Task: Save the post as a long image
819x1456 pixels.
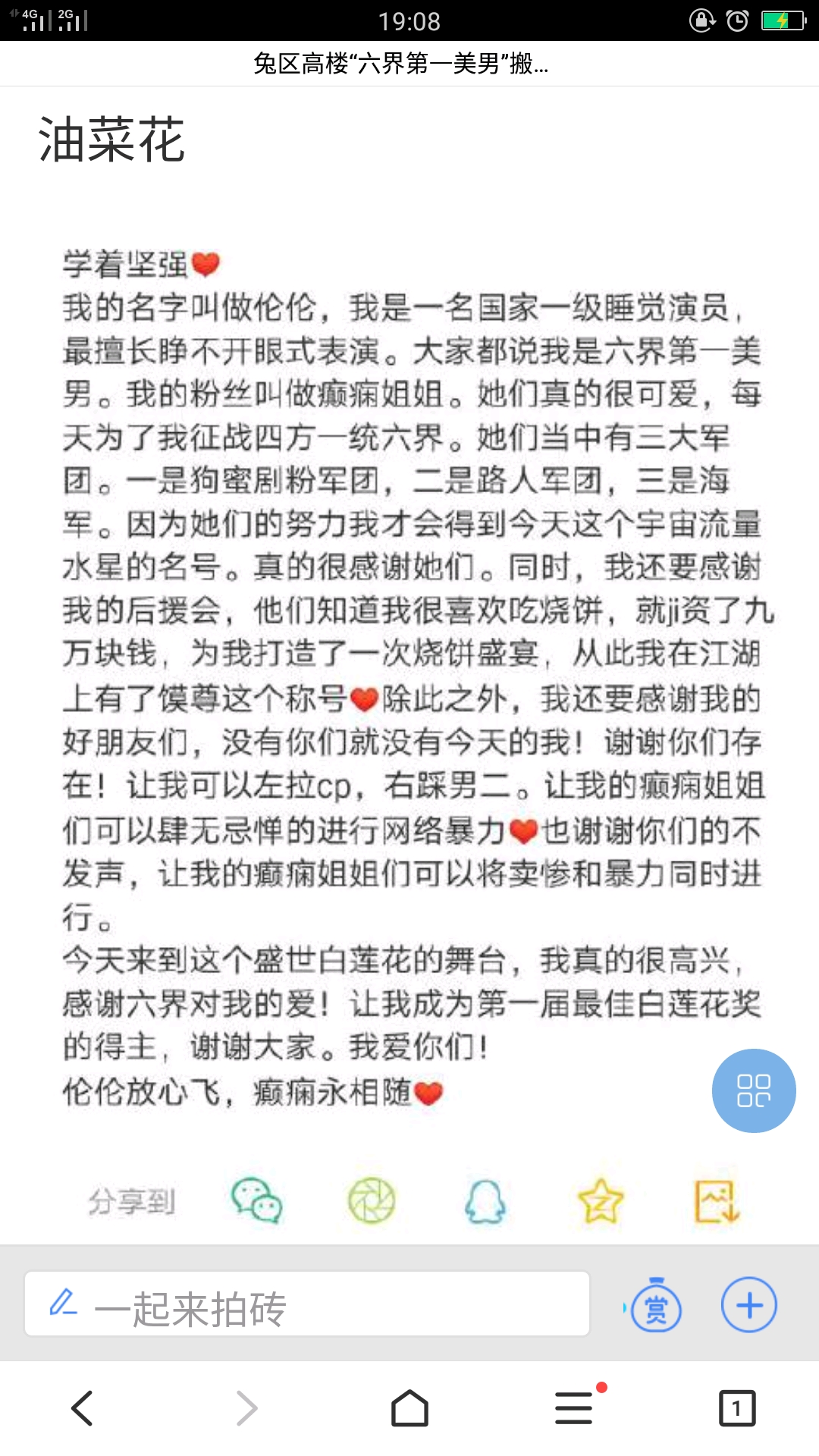Action: pos(717,1201)
